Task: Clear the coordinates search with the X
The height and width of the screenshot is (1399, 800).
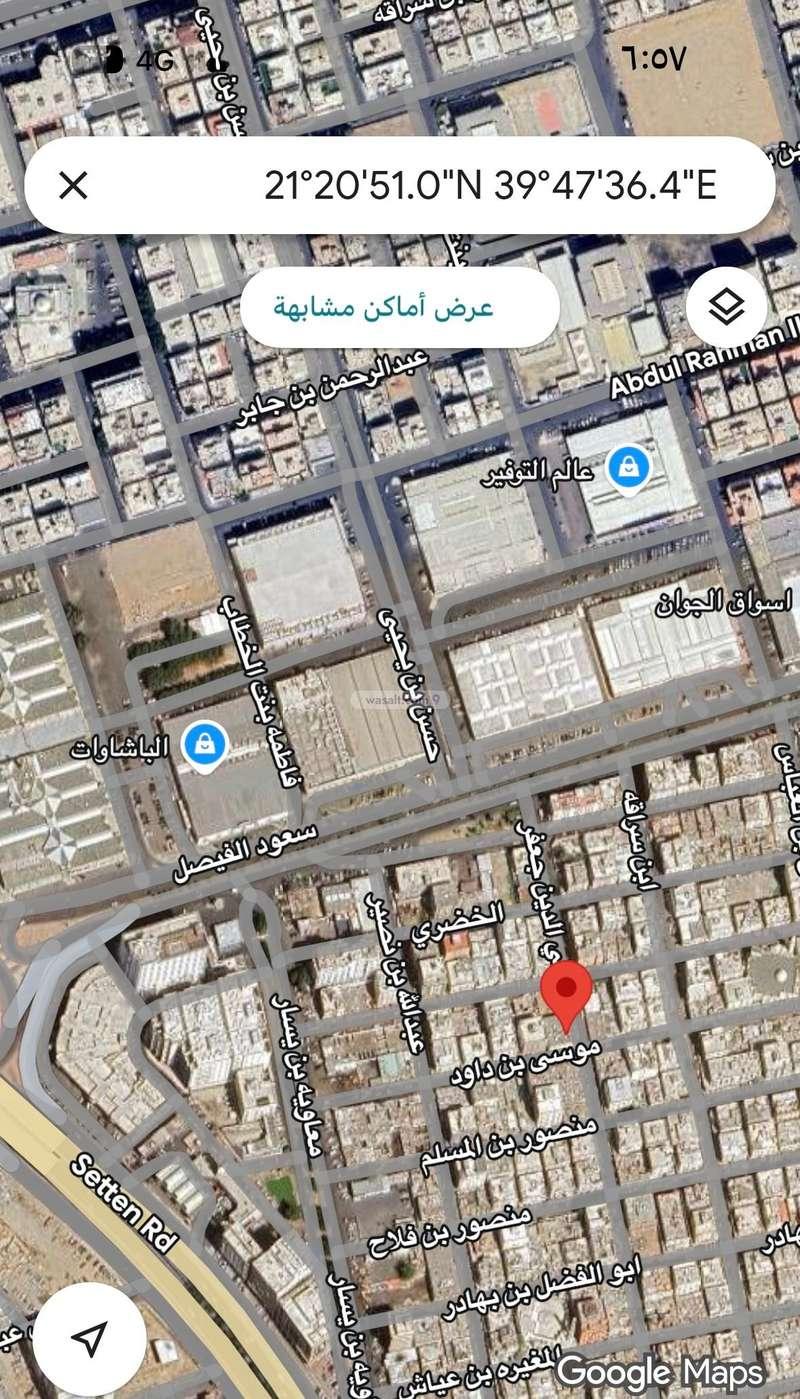Action: pos(73,185)
